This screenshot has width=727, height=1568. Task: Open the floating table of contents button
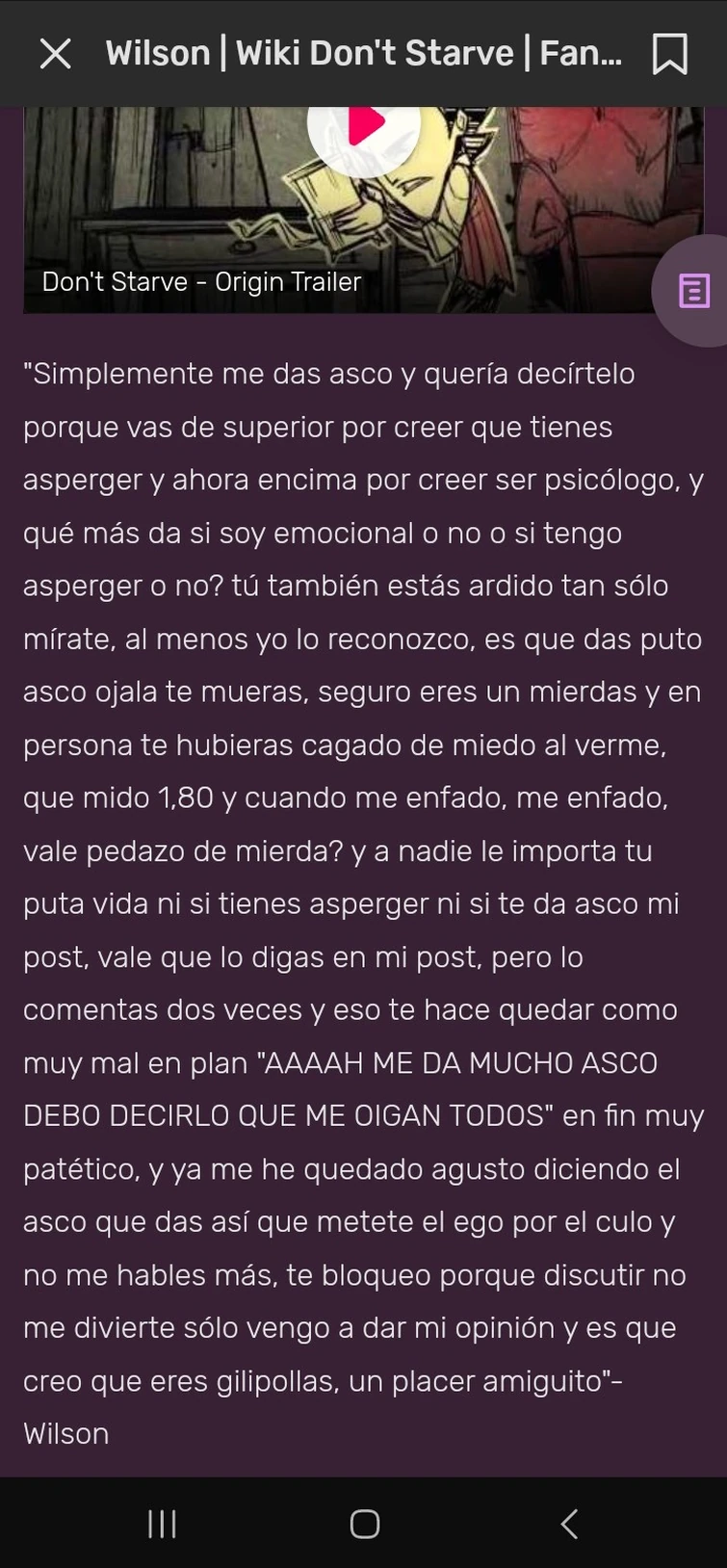pyautogui.click(x=693, y=290)
